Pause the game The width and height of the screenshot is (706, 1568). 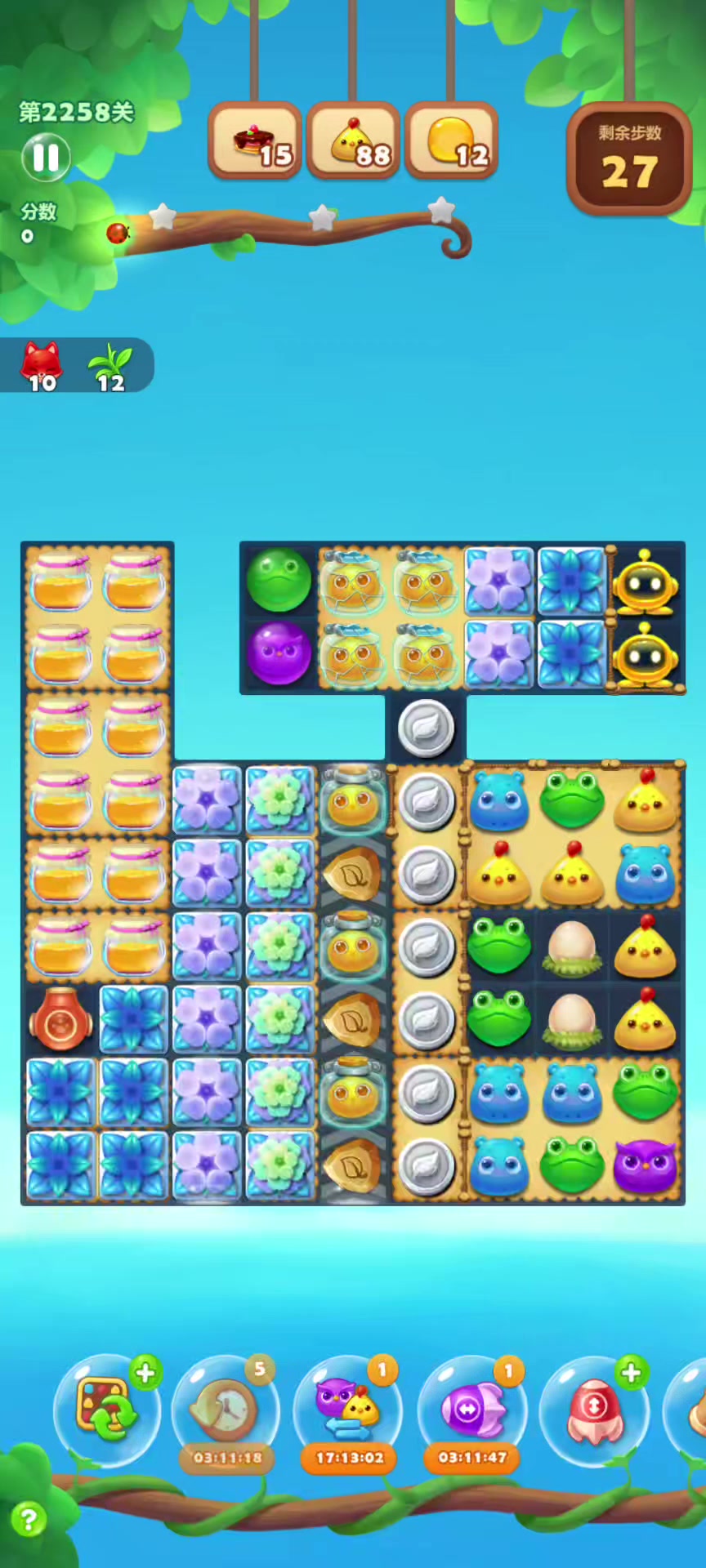46,158
